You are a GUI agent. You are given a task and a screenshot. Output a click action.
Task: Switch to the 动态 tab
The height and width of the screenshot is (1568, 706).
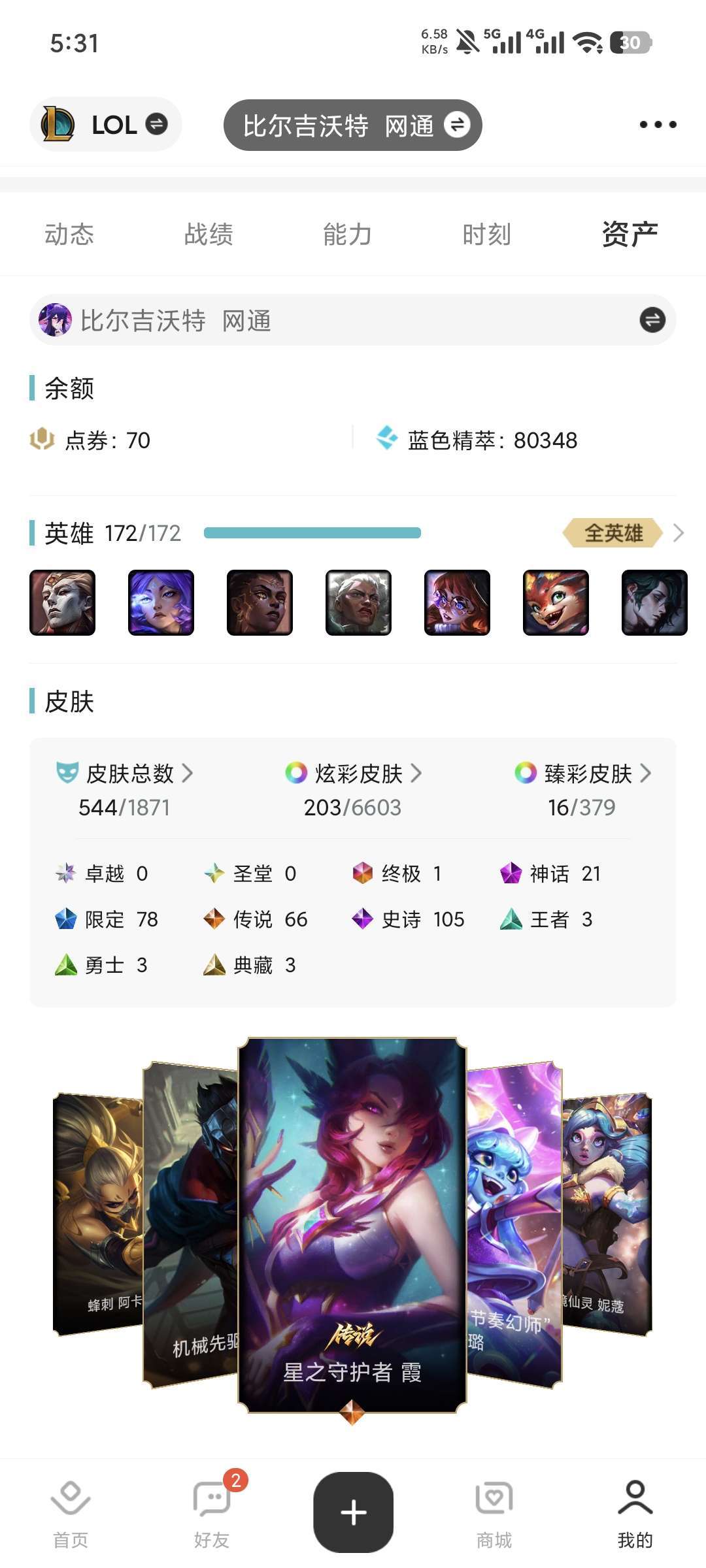pos(69,234)
